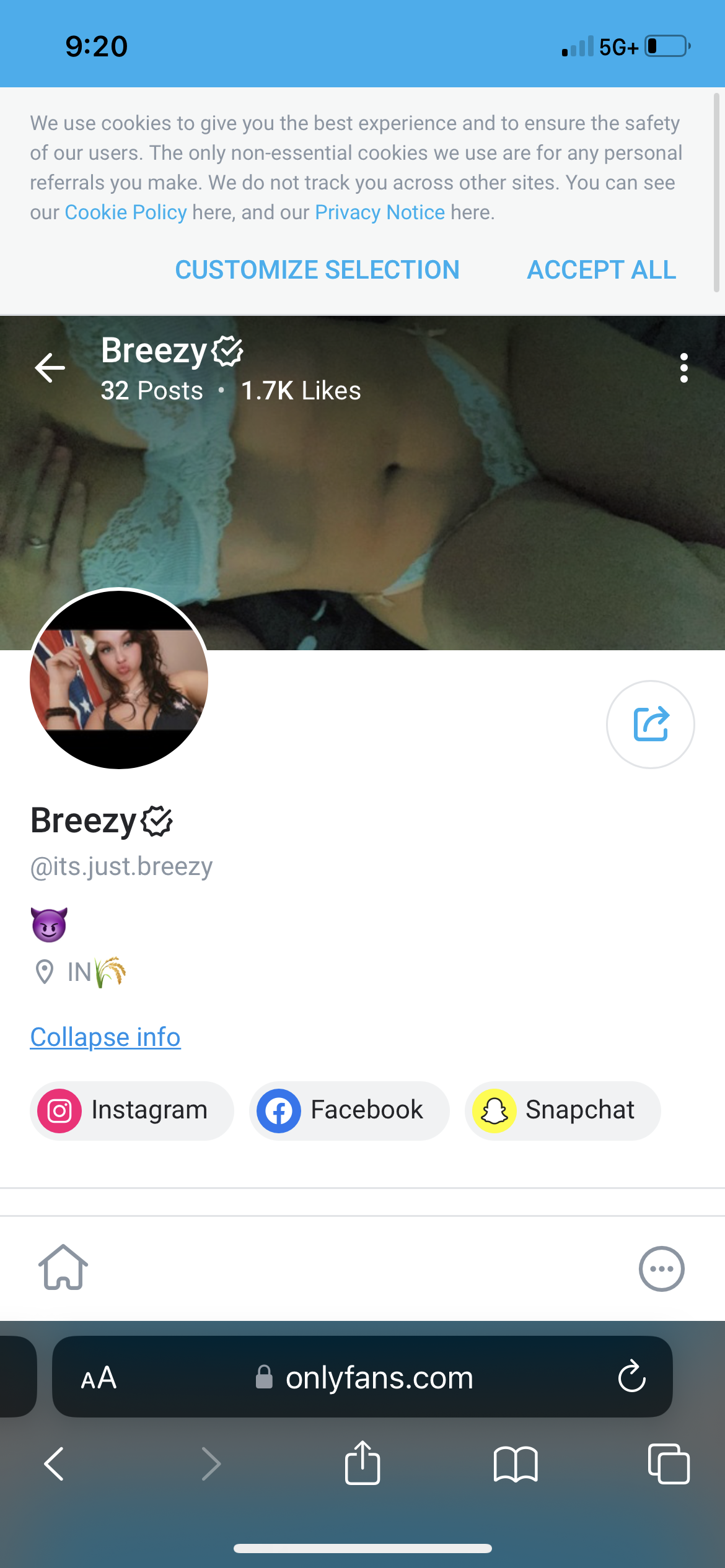Open the profile's three-dot overflow menu
This screenshot has height=1568, width=725.
click(x=683, y=368)
